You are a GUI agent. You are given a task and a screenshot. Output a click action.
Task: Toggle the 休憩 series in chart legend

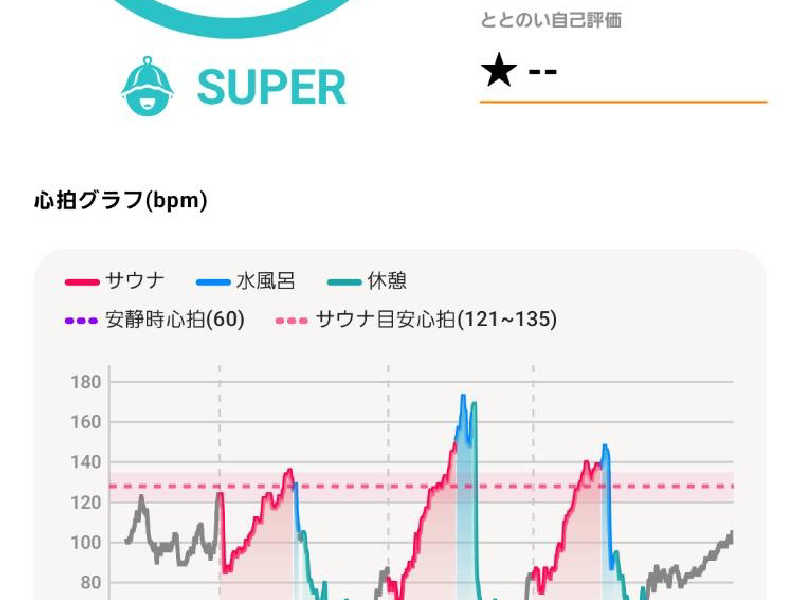(x=367, y=281)
